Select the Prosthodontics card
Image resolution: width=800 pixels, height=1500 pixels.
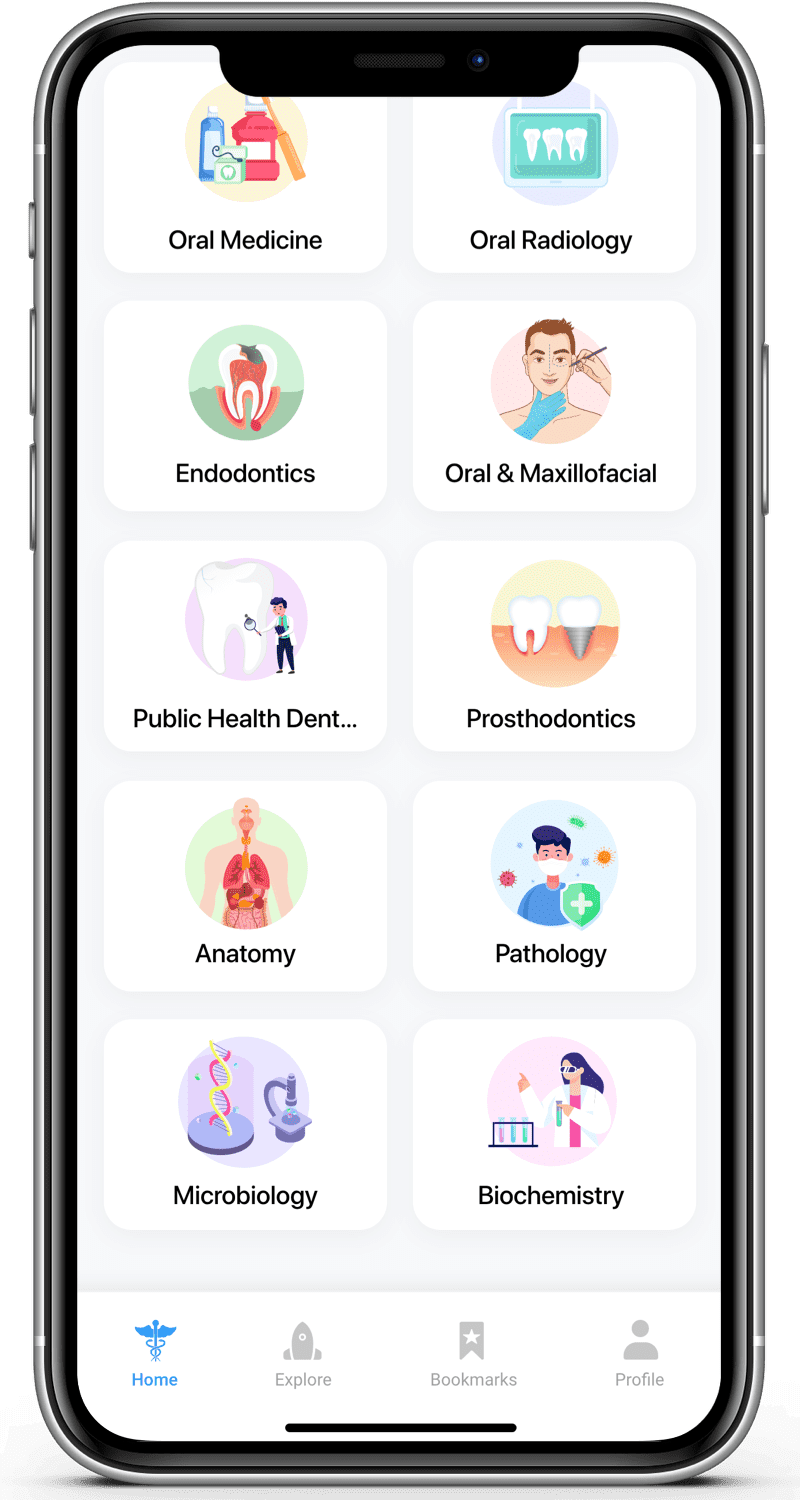click(x=553, y=646)
